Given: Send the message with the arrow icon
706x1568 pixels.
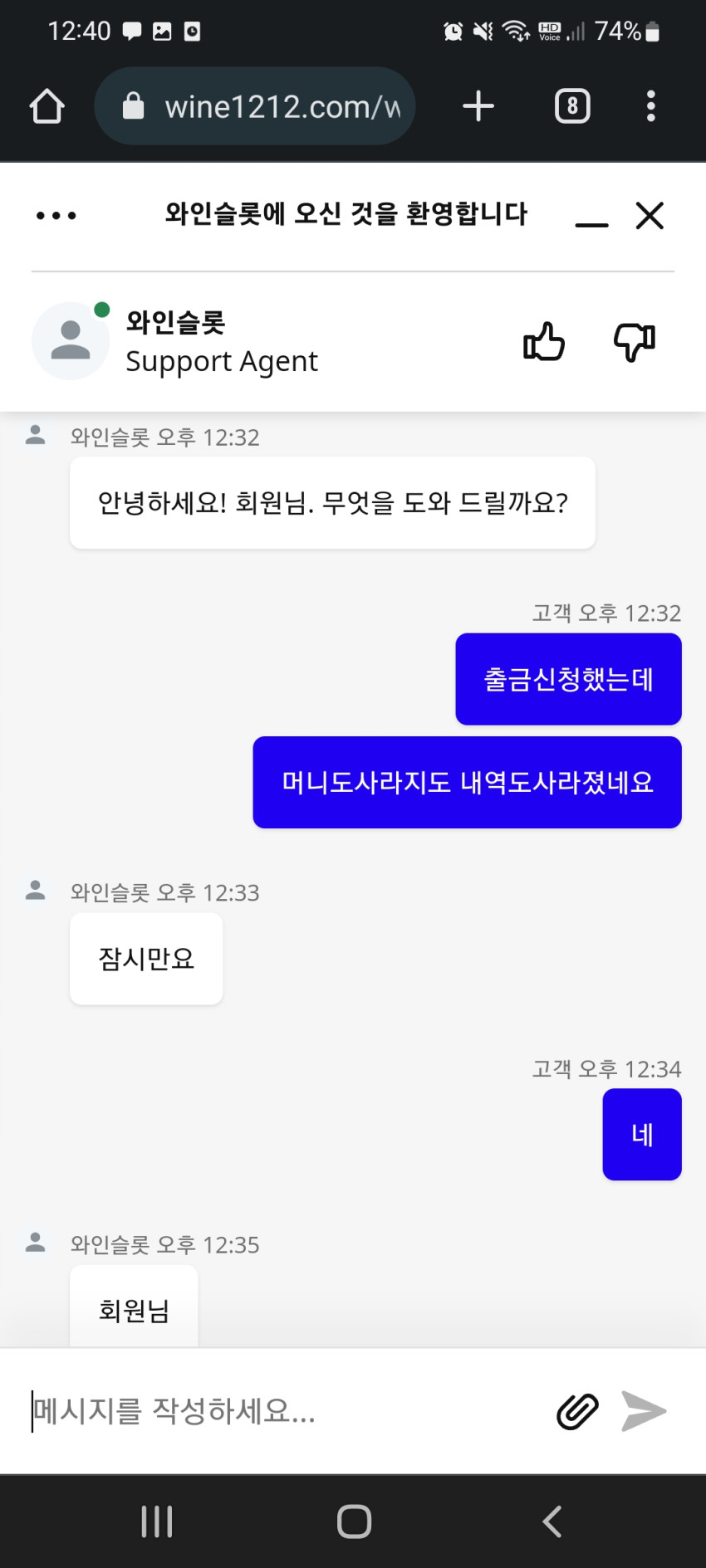Looking at the screenshot, I should tap(644, 1411).
